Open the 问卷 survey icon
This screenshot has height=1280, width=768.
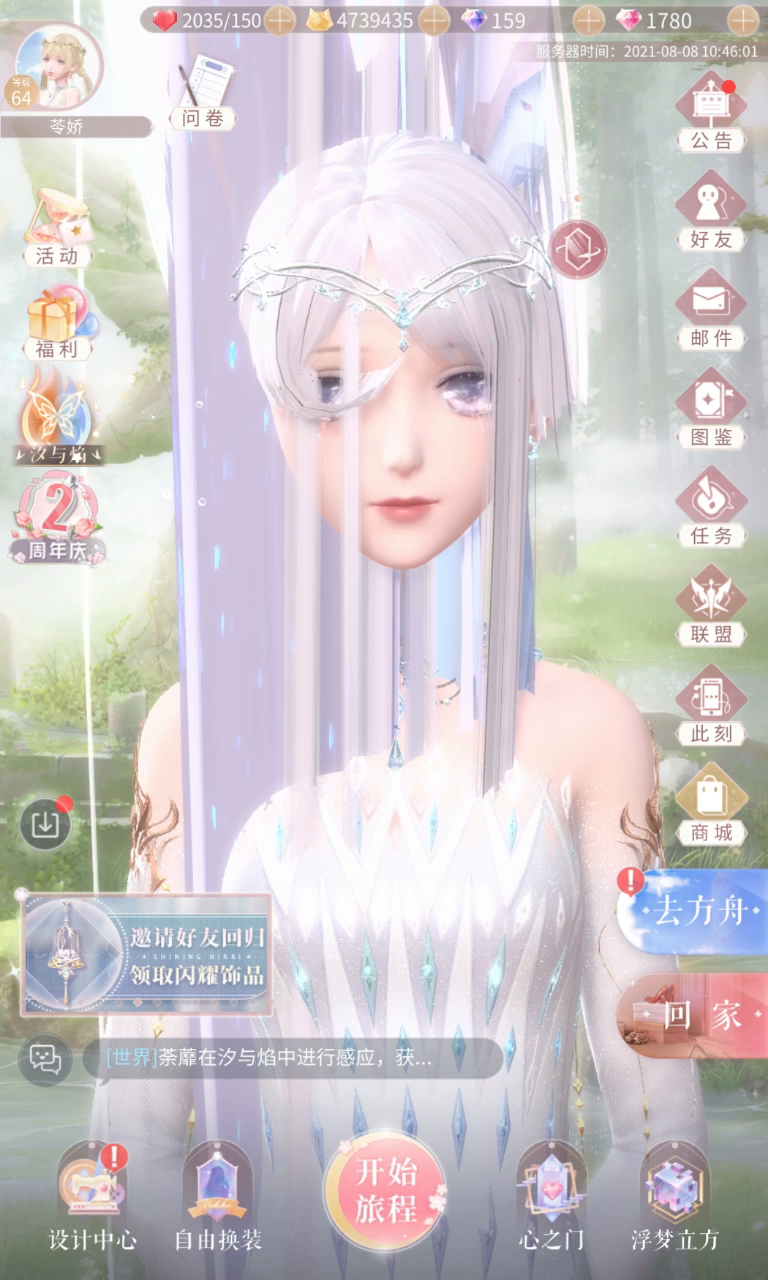click(203, 95)
